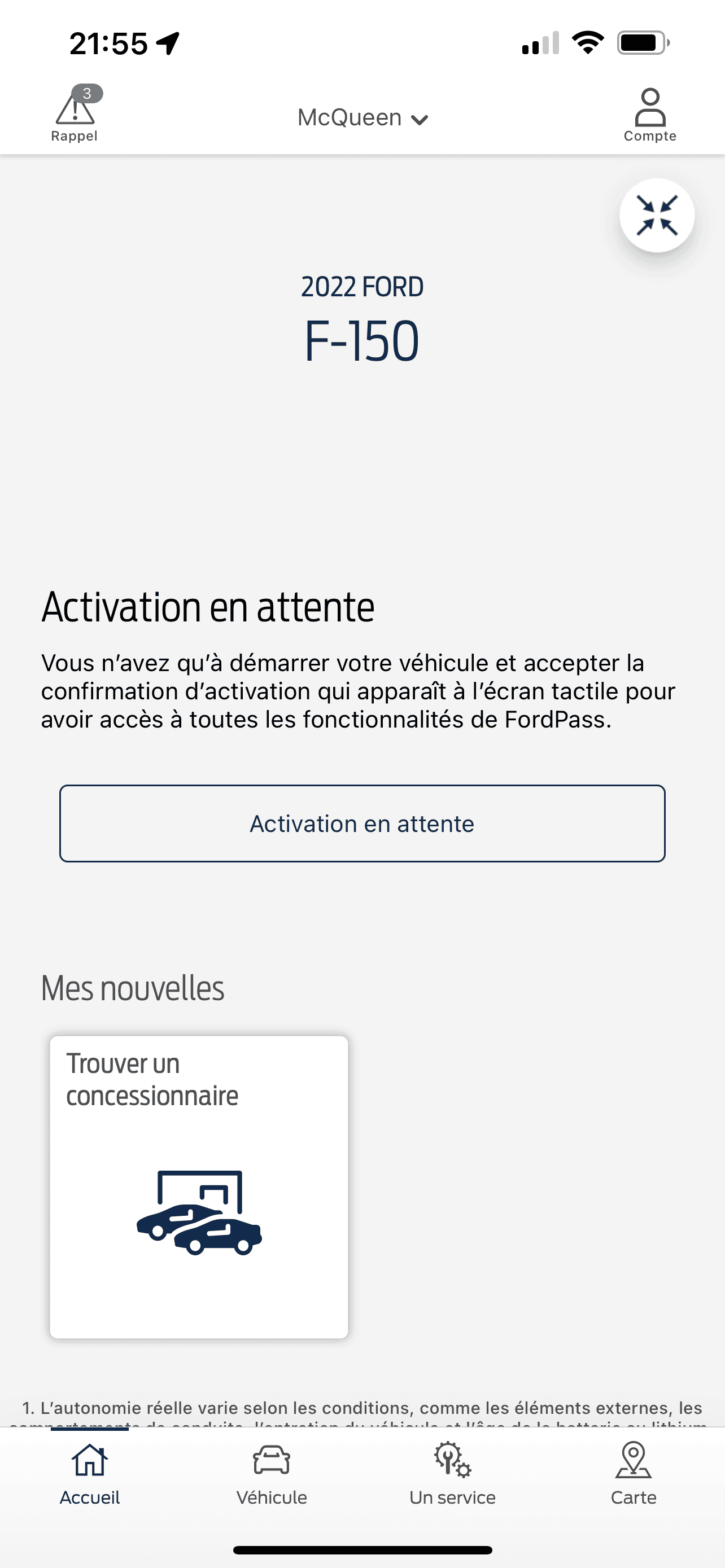Screen dimensions: 725x1568
Task: Go to the Carte tab
Action: [633, 1474]
